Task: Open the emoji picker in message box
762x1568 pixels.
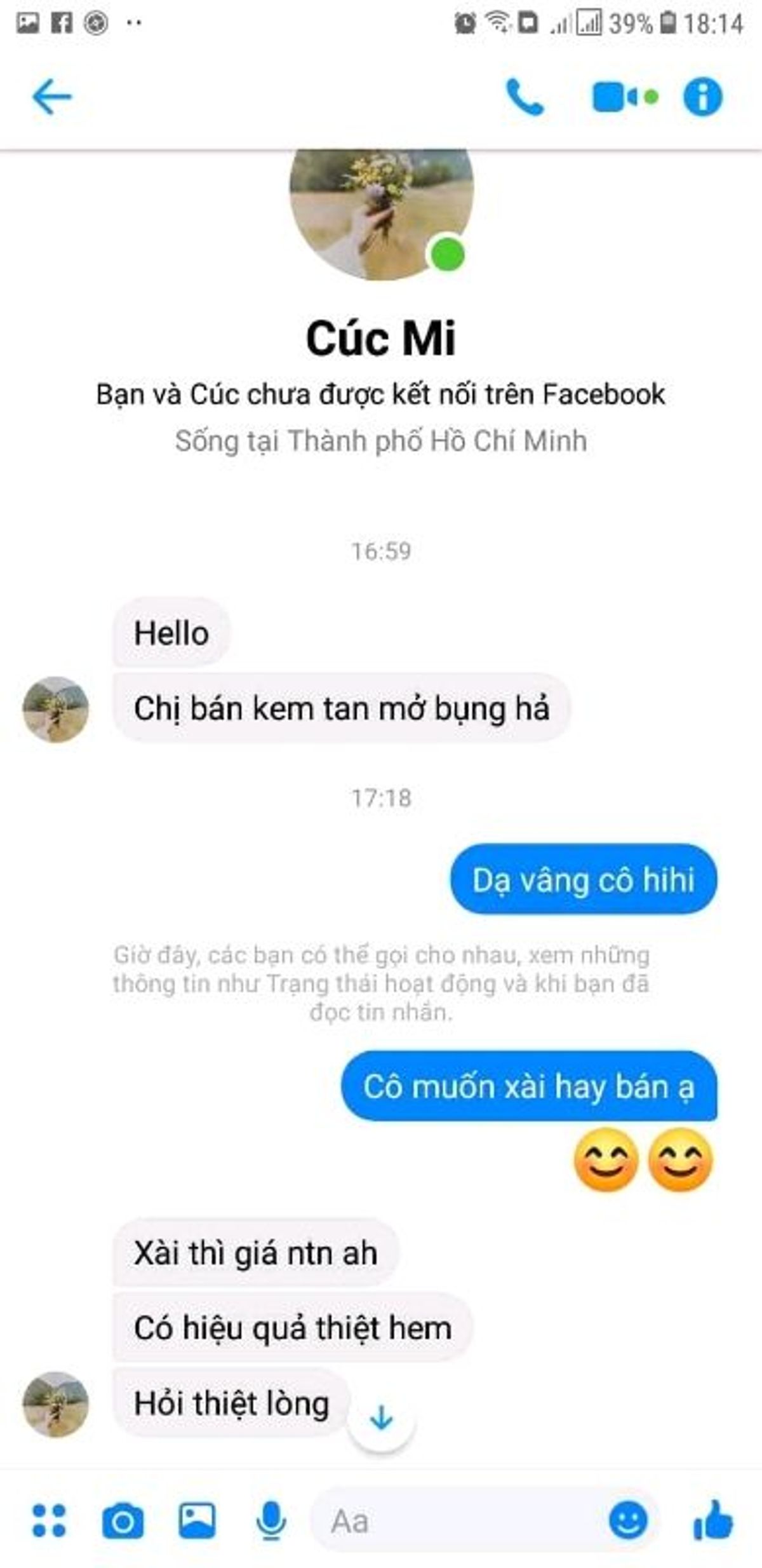Action: pos(628,1520)
